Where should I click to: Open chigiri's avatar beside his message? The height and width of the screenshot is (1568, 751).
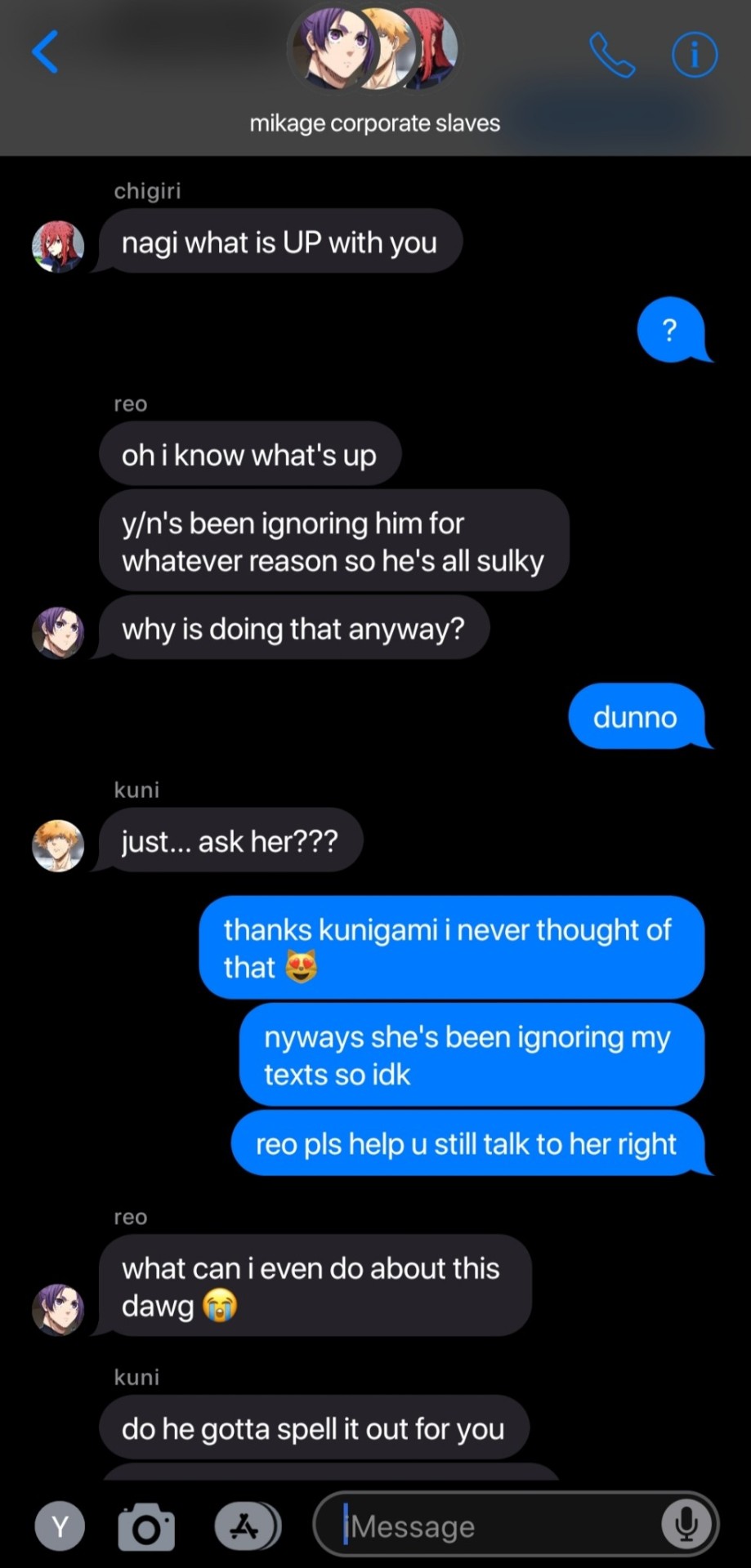[58, 246]
